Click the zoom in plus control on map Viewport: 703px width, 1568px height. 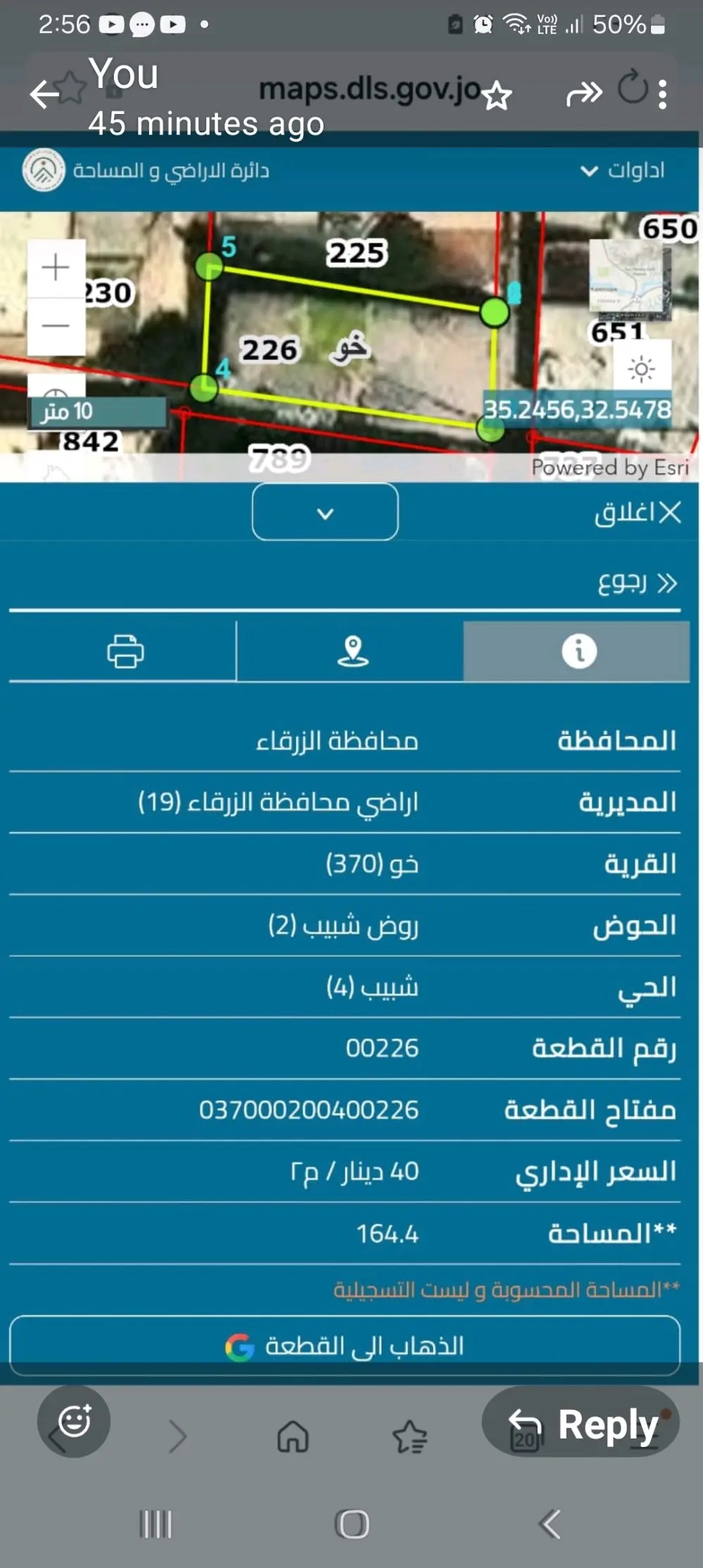[x=55, y=267]
